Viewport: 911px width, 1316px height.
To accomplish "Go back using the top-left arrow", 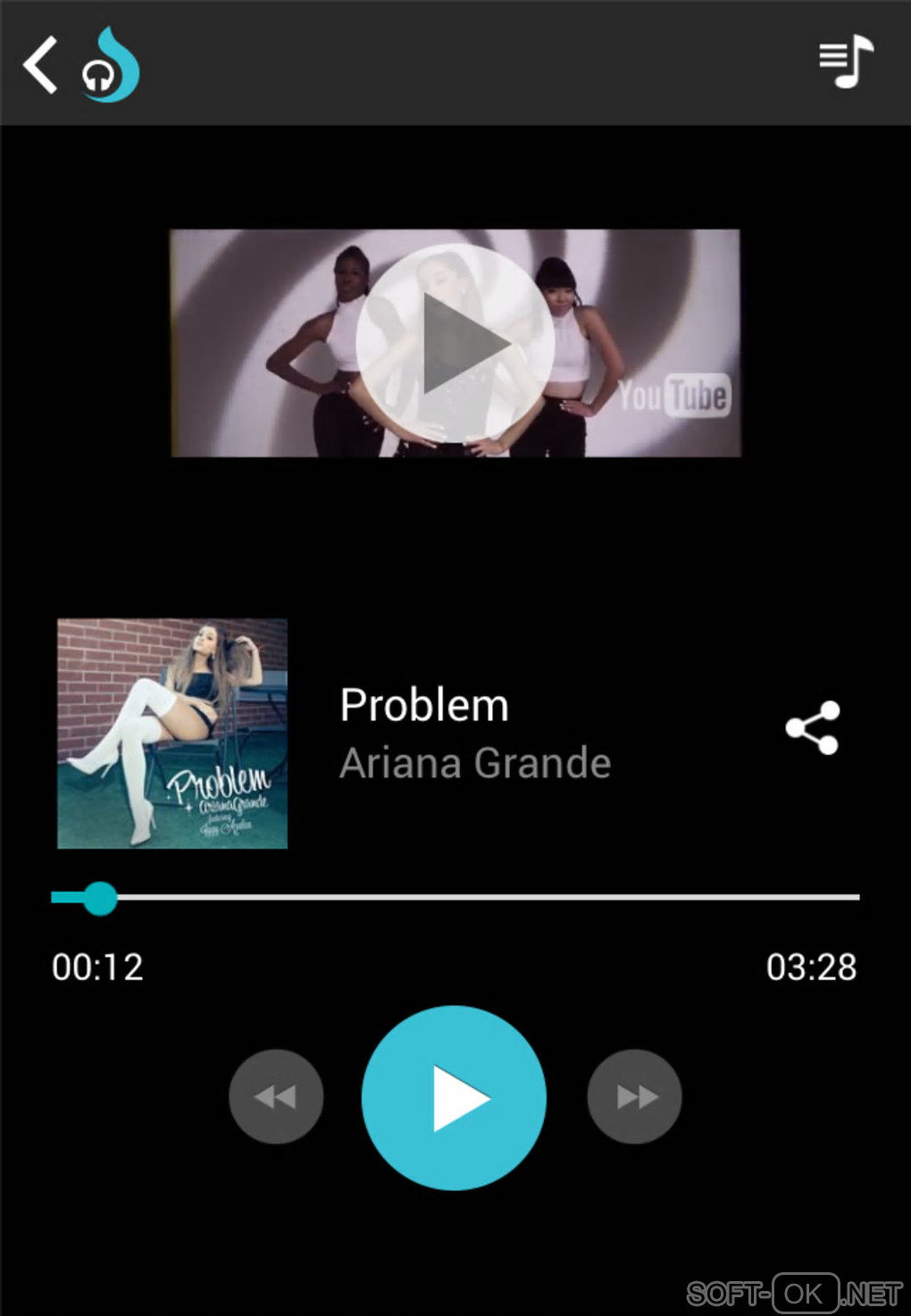I will (40, 64).
